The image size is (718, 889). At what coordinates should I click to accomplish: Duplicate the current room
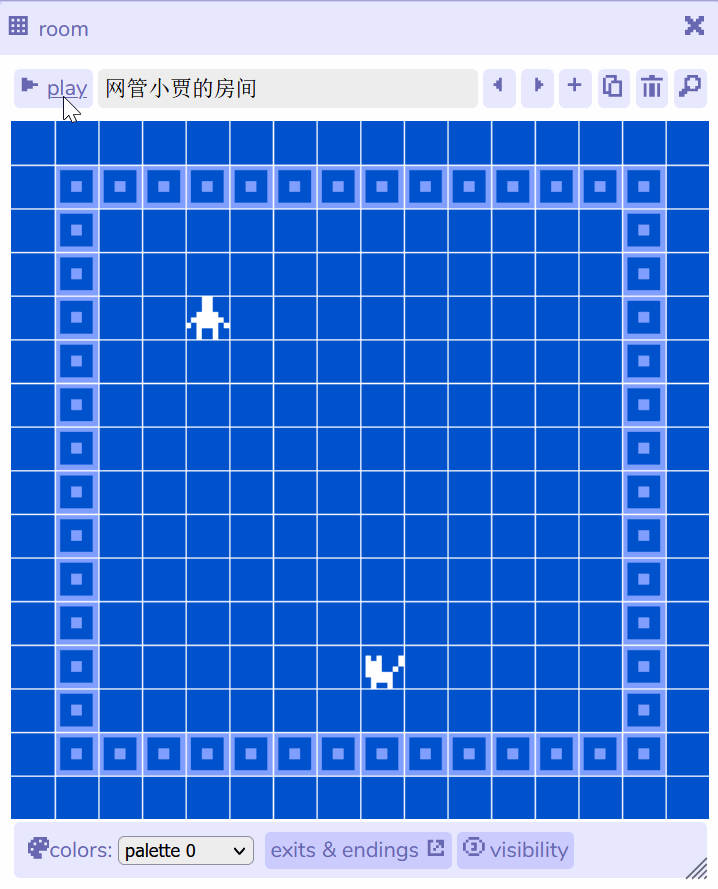tap(613, 87)
